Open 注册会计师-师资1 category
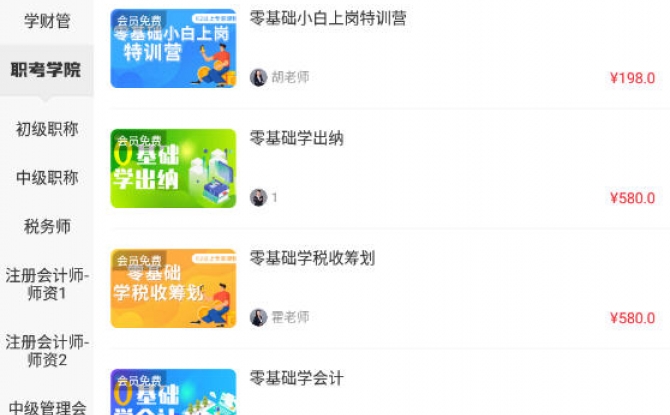 [x=46, y=284]
